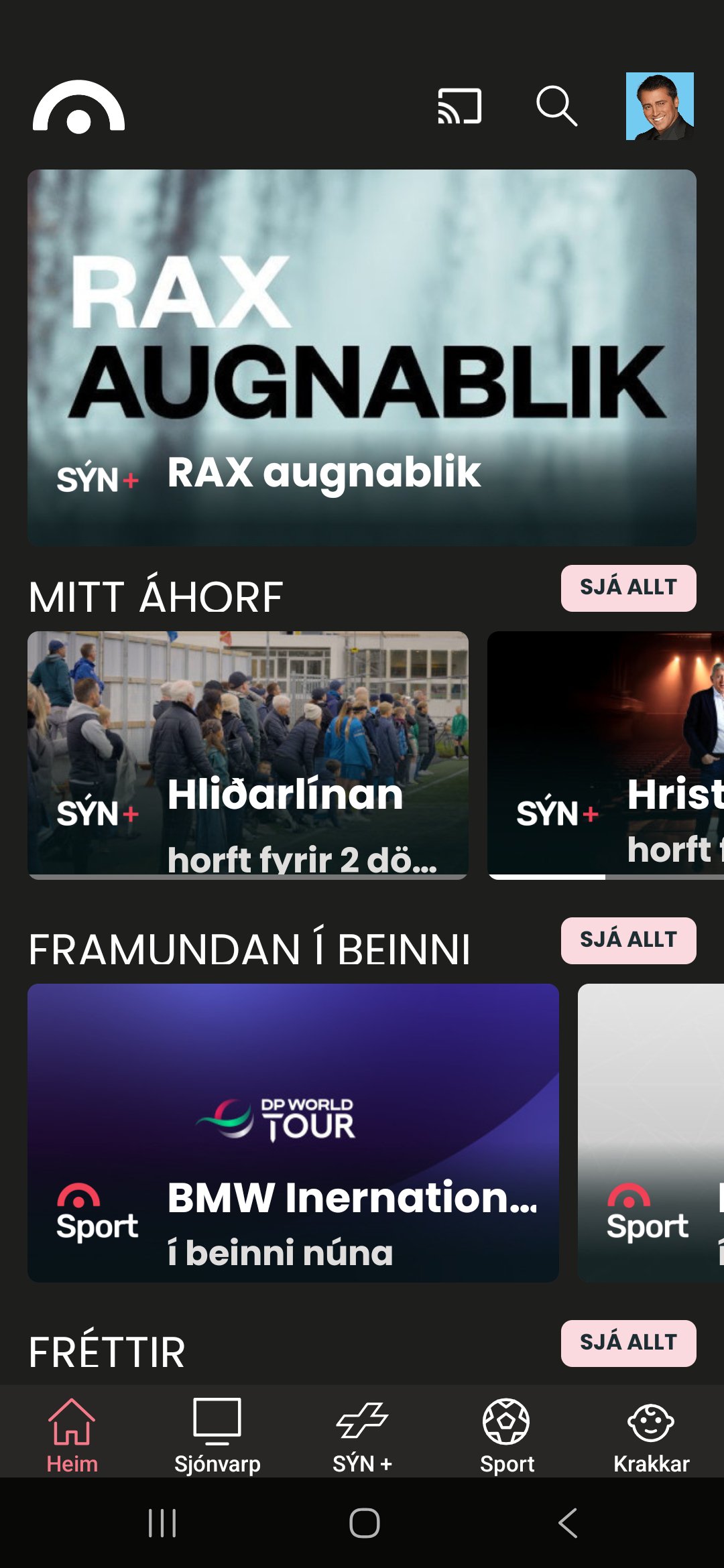Resume watching Hlíðarlínan

[x=248, y=755]
